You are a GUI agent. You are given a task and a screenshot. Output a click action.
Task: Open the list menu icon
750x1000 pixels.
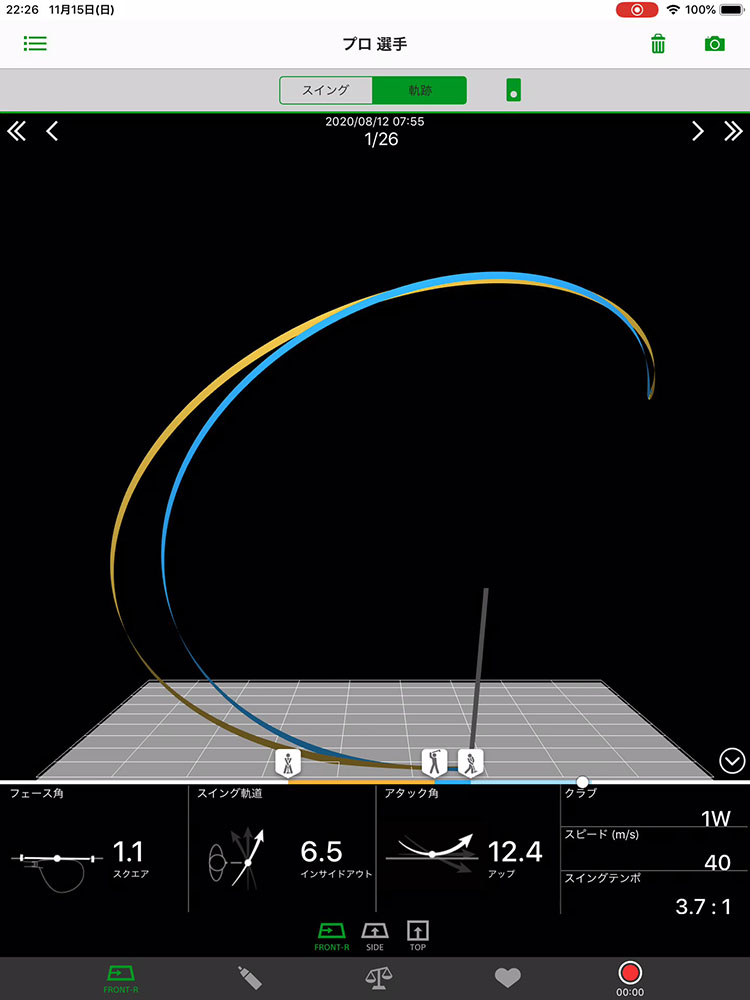36,44
